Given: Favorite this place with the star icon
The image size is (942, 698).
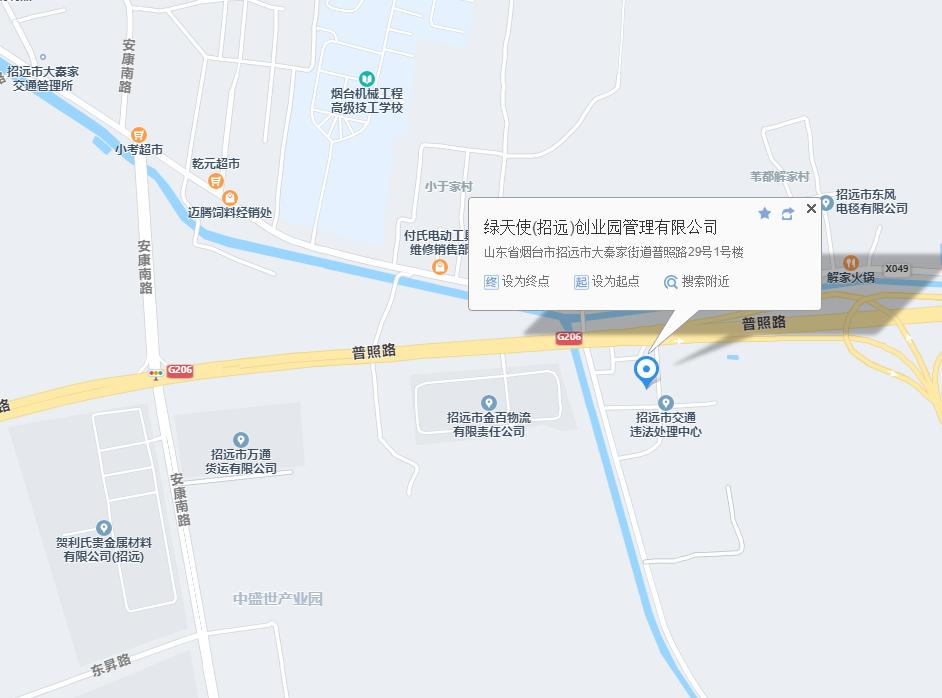Looking at the screenshot, I should coord(765,213).
